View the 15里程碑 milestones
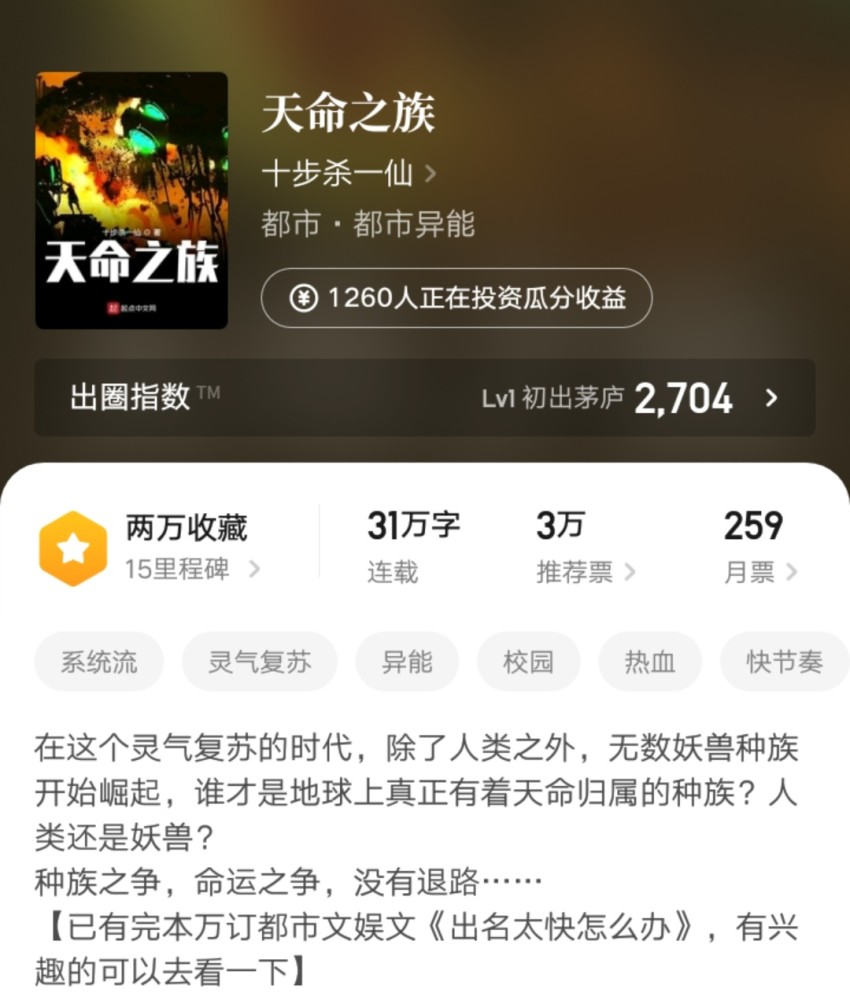This screenshot has width=850, height=1000. click(x=190, y=570)
